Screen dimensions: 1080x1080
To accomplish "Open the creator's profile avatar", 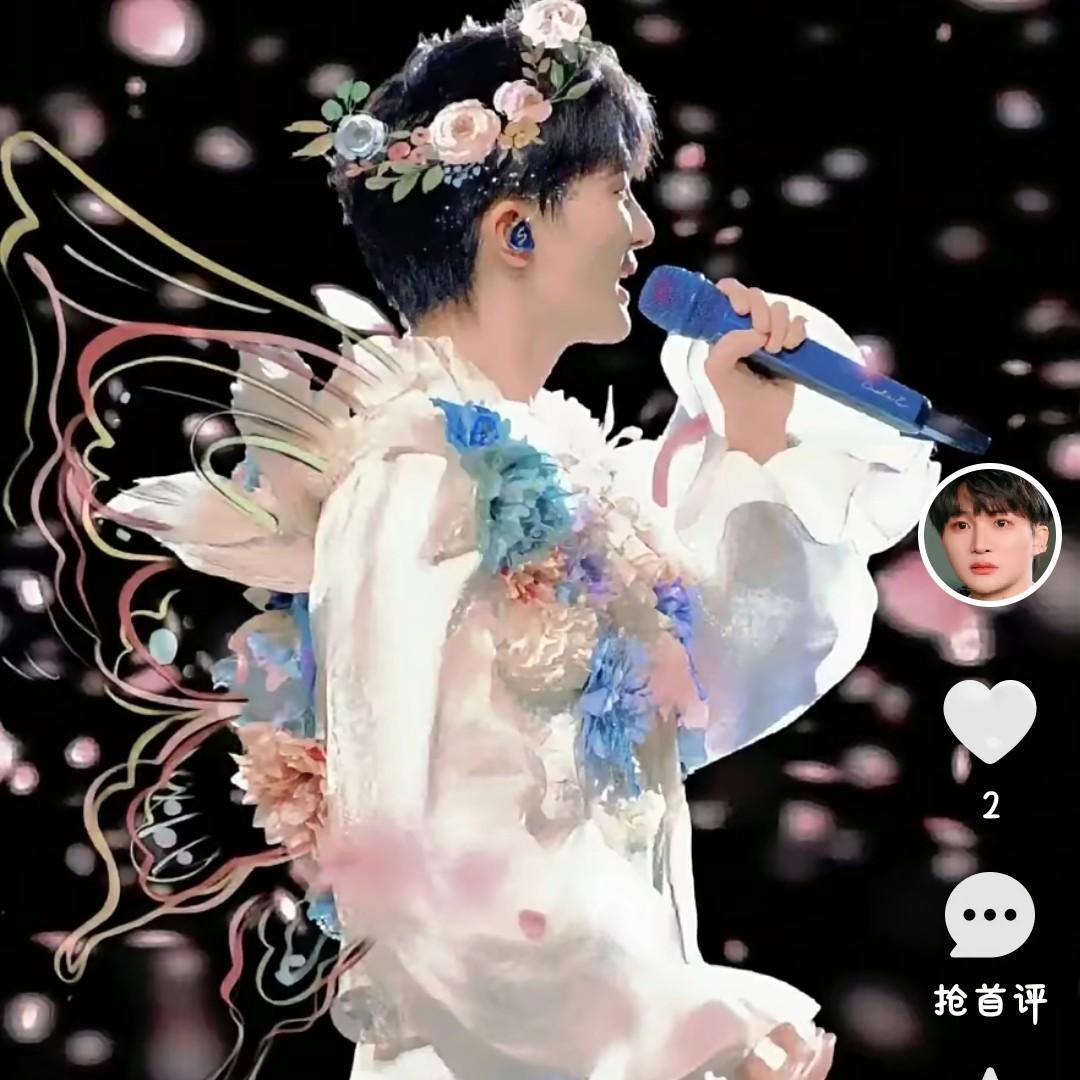I will (989, 535).
